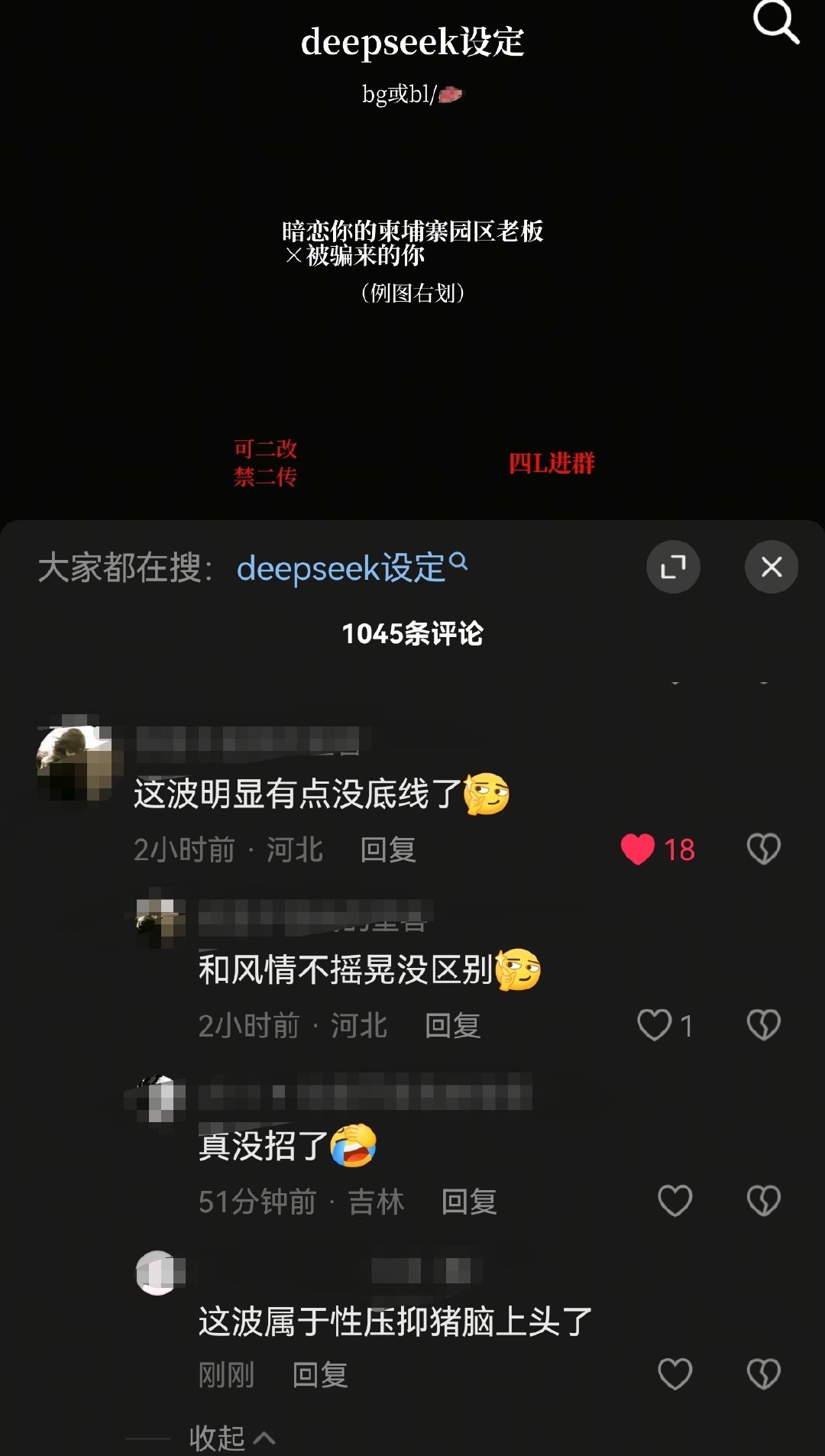
Task: Close the comments panel
Action: [772, 567]
